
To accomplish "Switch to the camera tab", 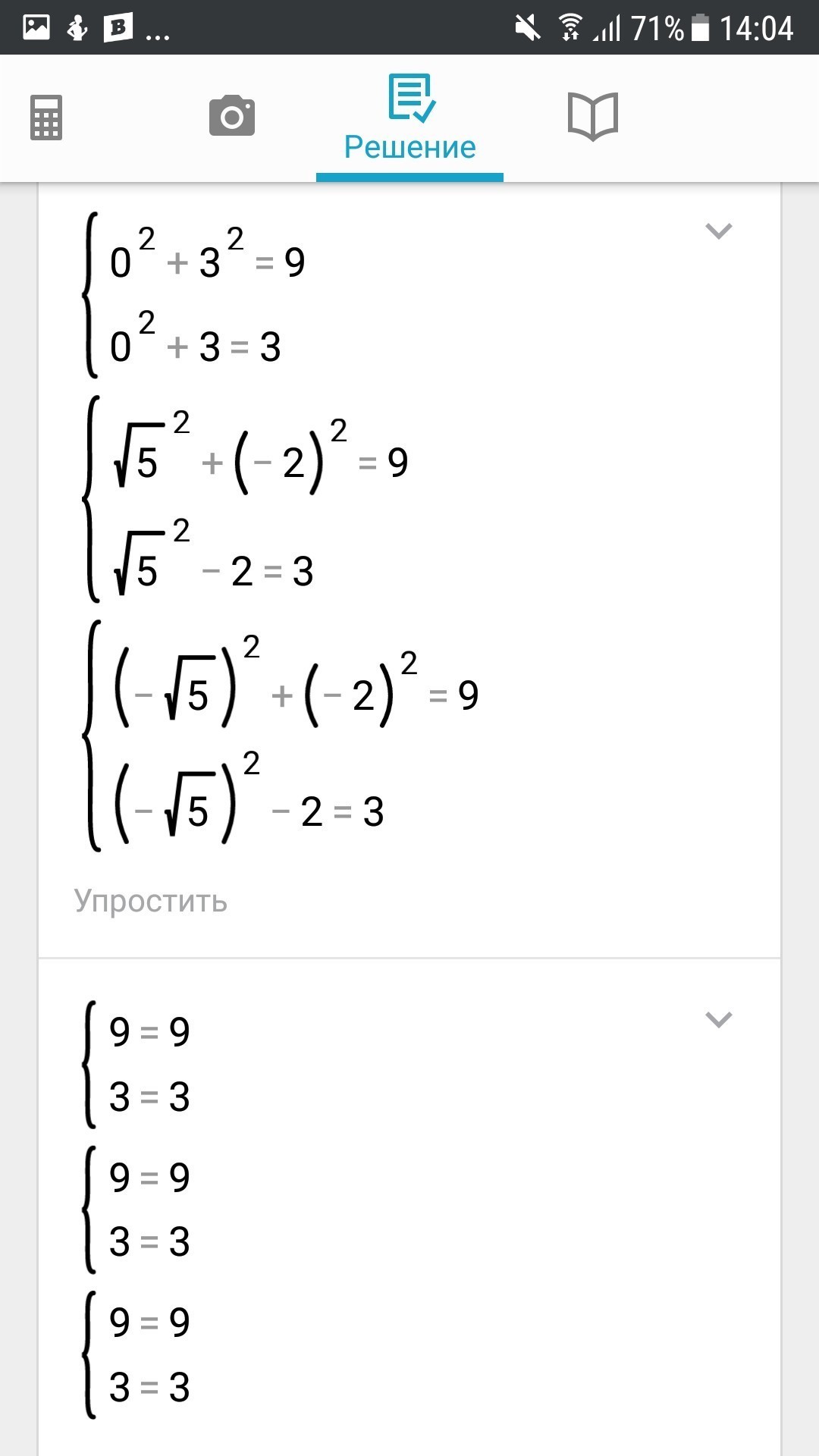I will pos(232,116).
